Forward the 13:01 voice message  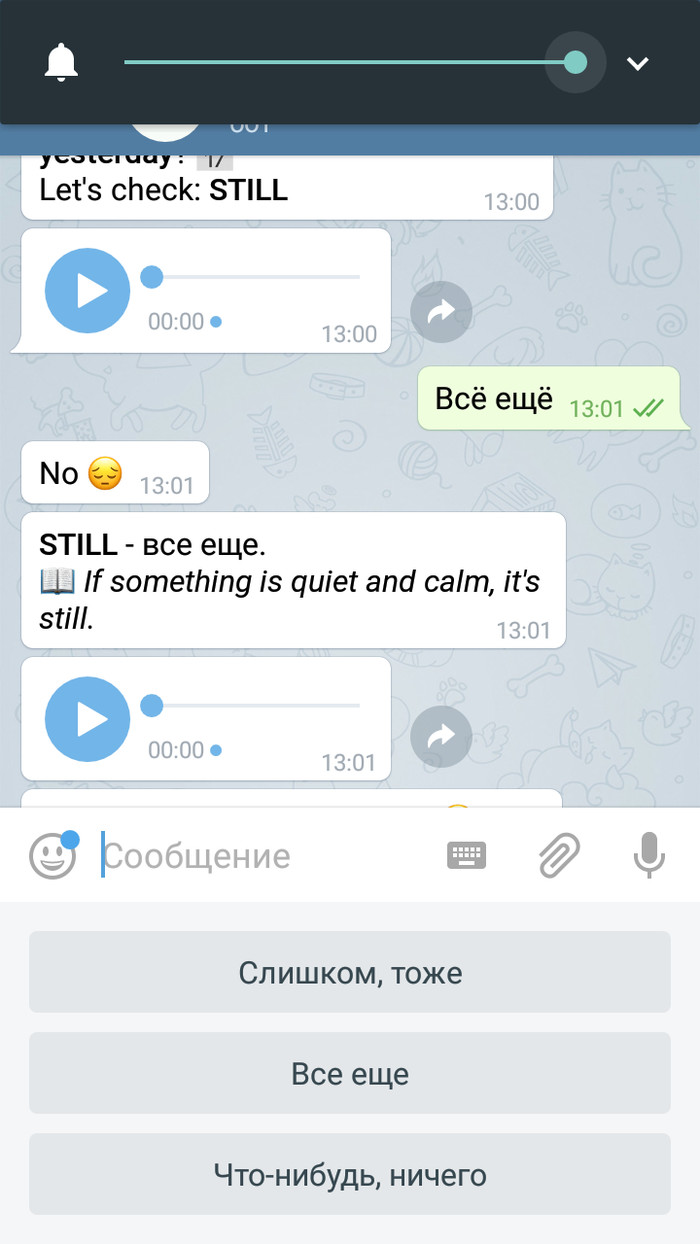pos(441,737)
